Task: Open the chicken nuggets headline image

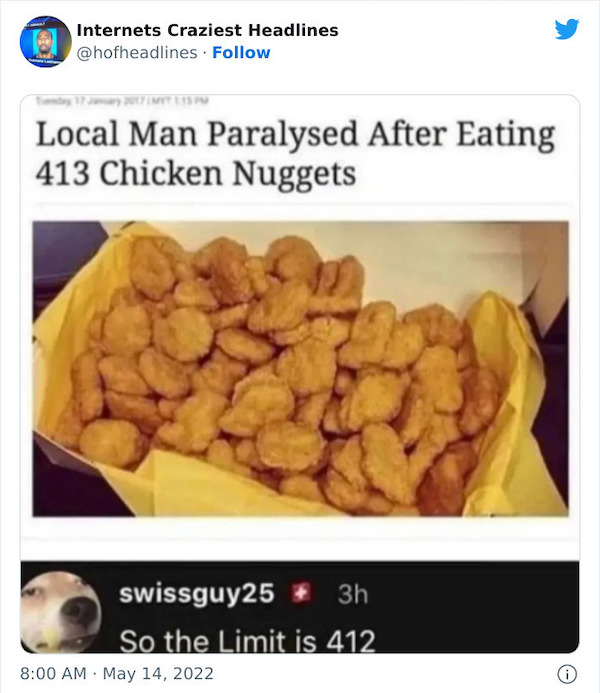Action: [x=300, y=372]
